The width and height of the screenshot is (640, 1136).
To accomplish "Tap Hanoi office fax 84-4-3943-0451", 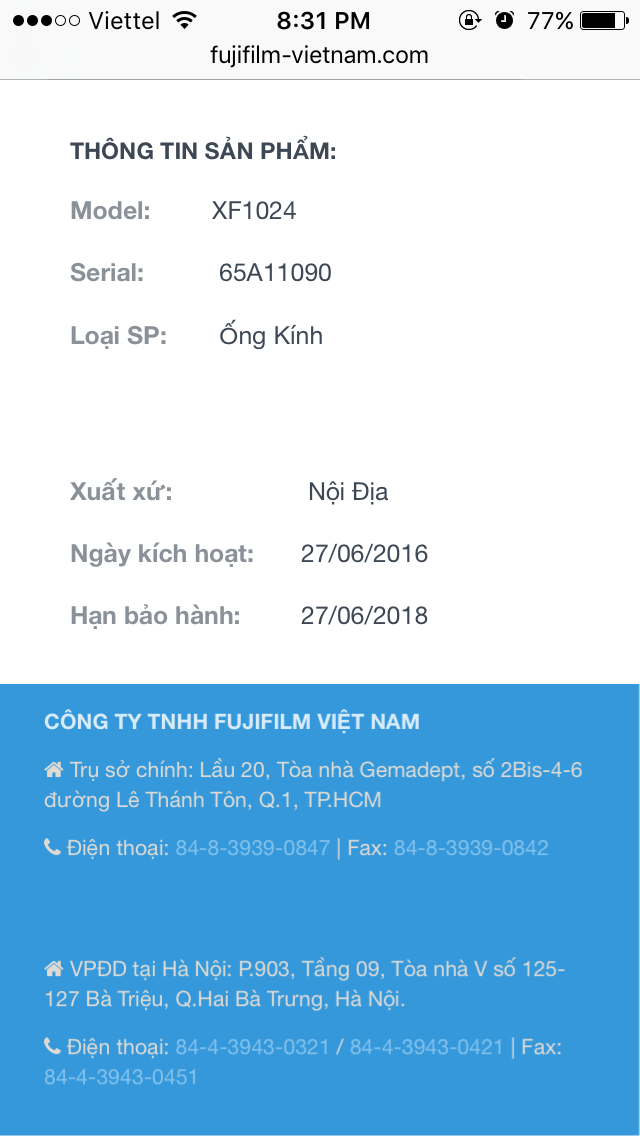I will click(x=121, y=1077).
